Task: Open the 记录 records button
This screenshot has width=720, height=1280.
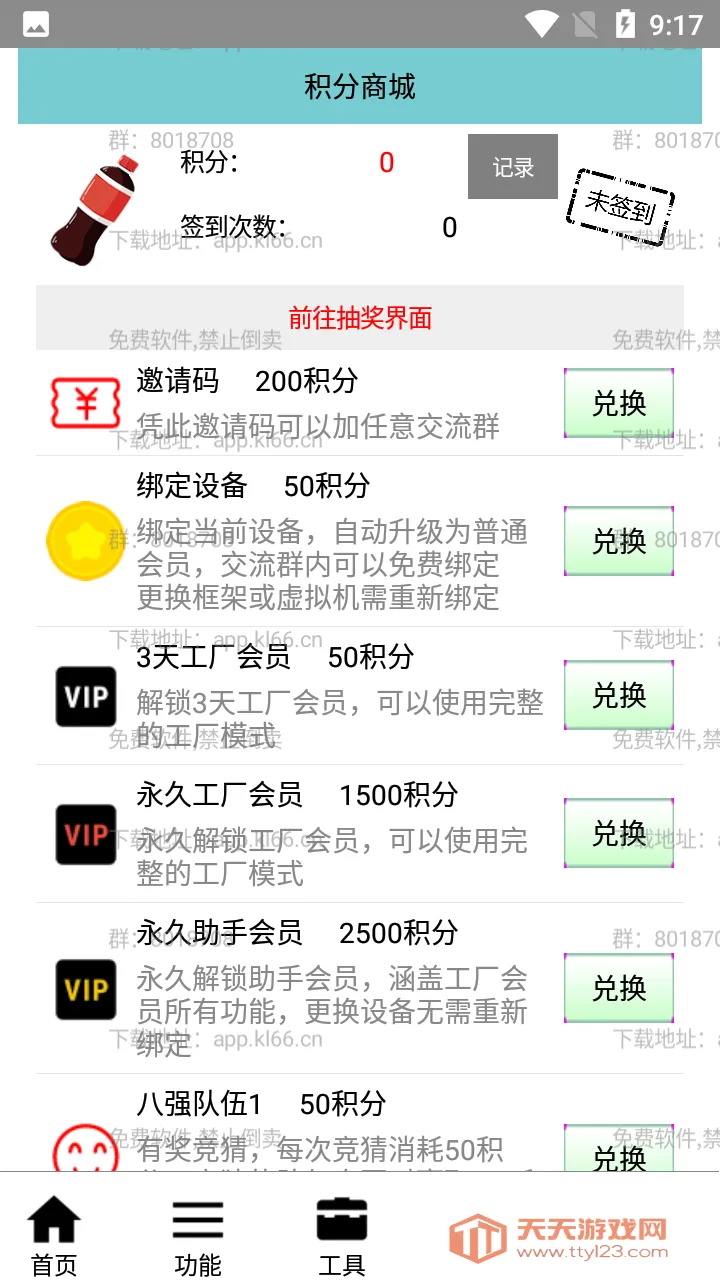Action: 512,167
